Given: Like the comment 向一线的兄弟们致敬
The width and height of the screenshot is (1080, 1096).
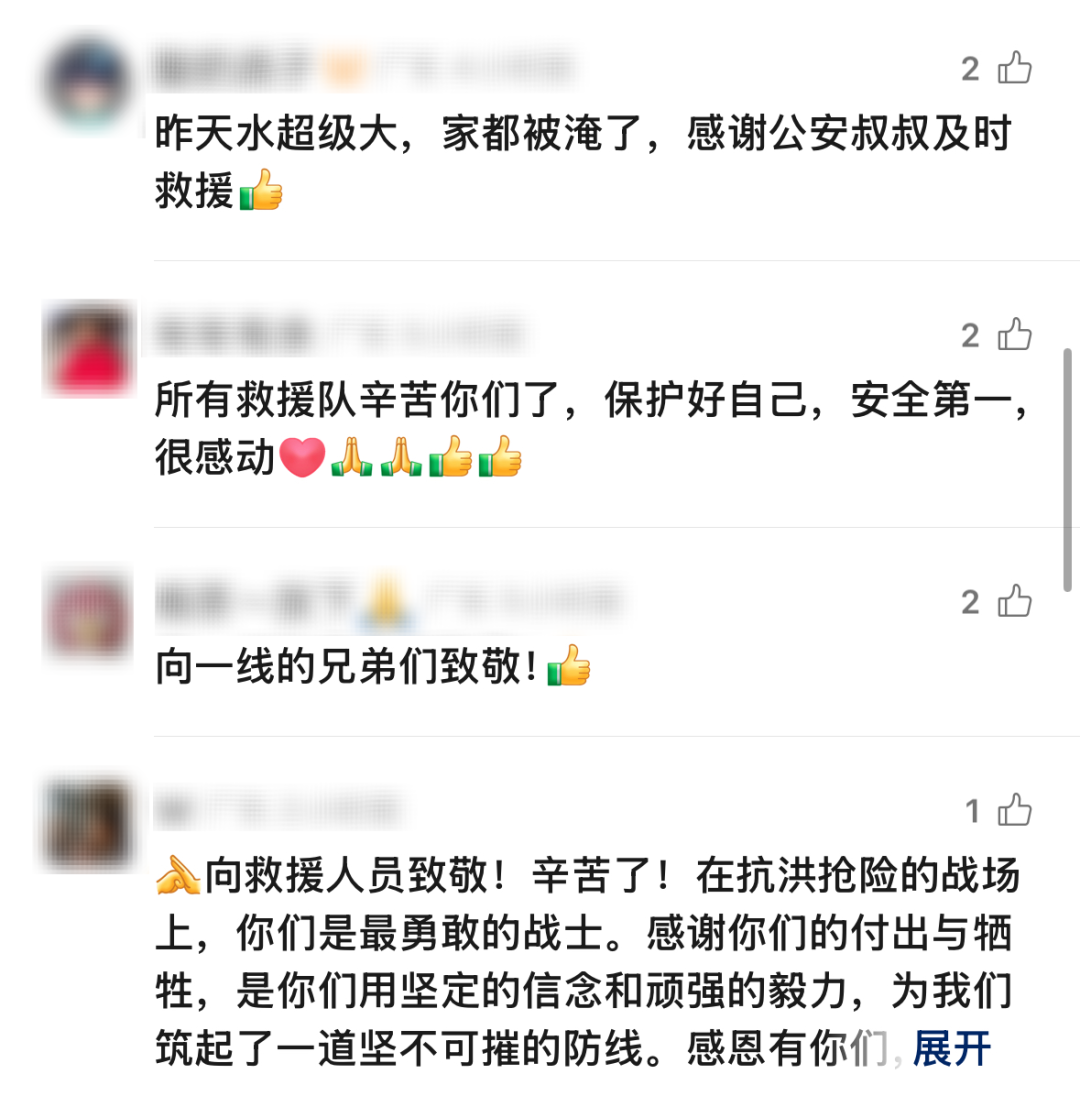Looking at the screenshot, I should [1014, 602].
